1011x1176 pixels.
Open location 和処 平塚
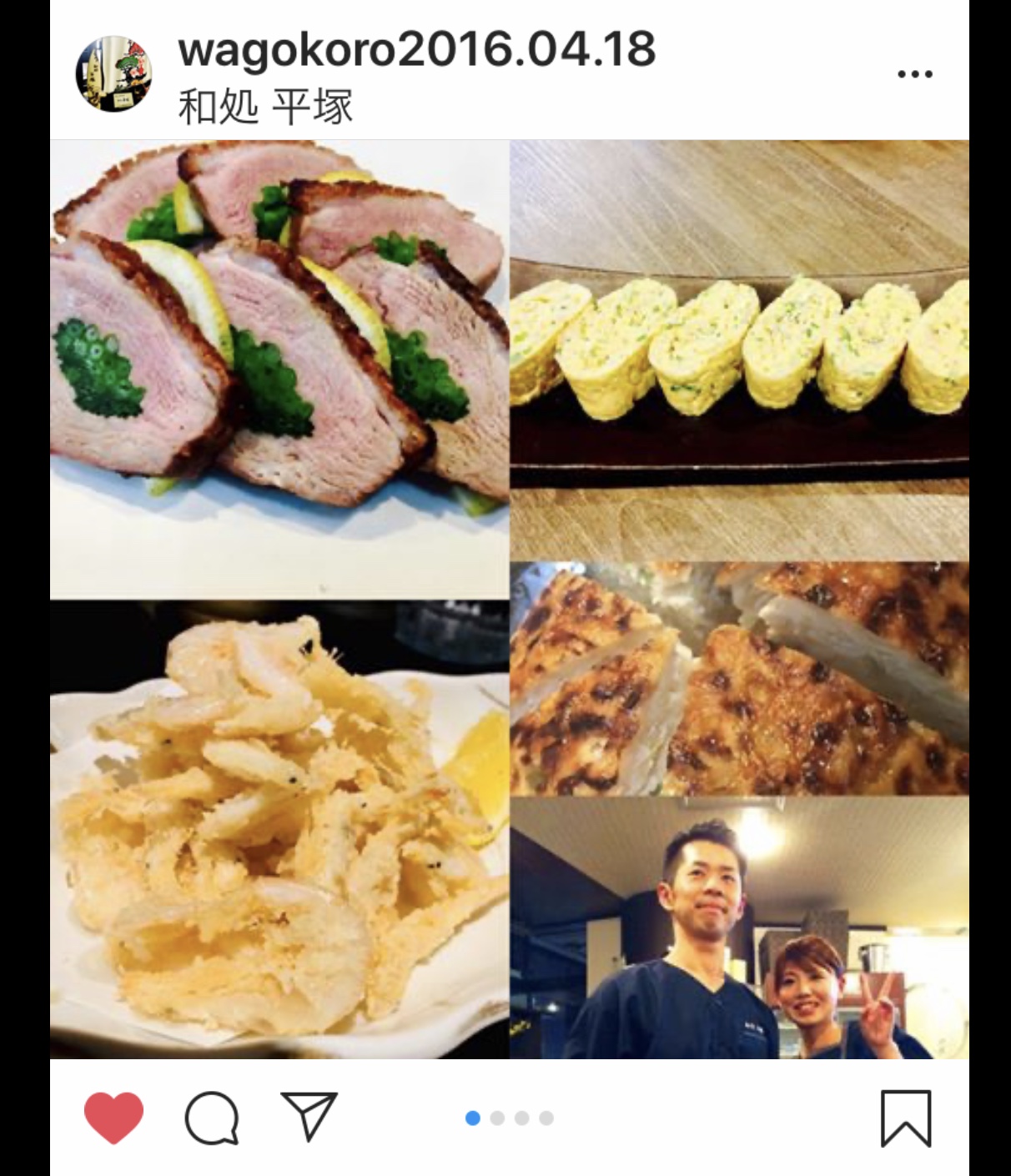point(265,108)
